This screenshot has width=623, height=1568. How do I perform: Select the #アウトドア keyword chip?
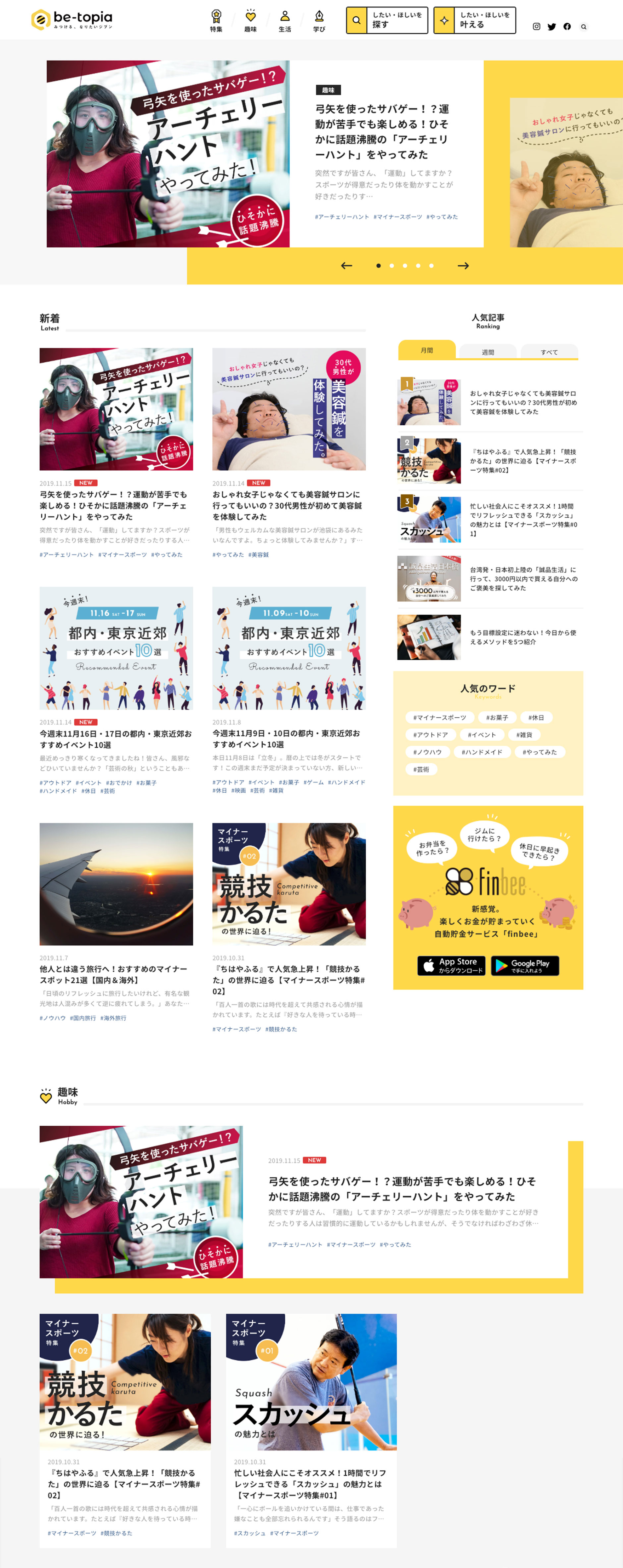point(430,735)
